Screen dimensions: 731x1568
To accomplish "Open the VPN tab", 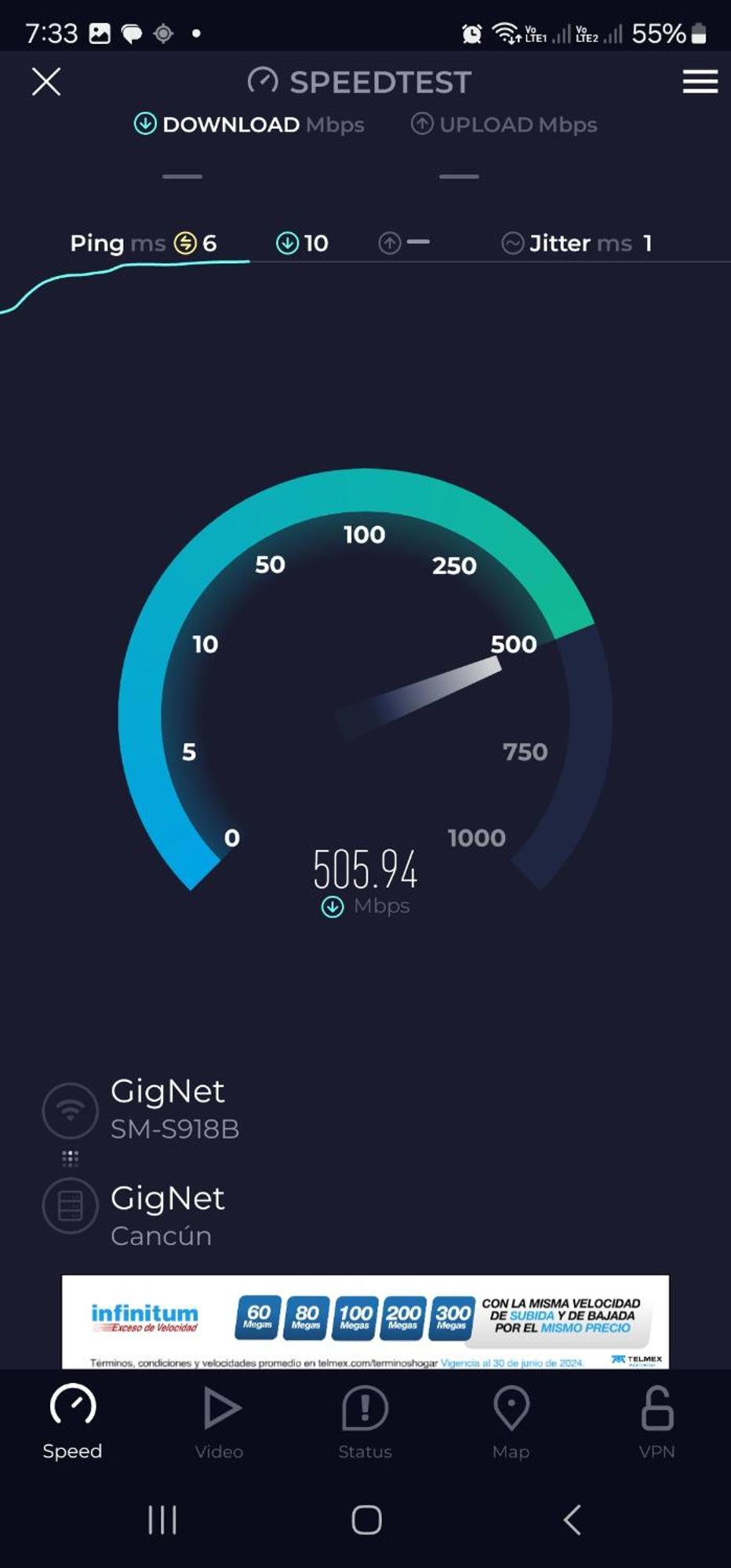I will 656,1422.
